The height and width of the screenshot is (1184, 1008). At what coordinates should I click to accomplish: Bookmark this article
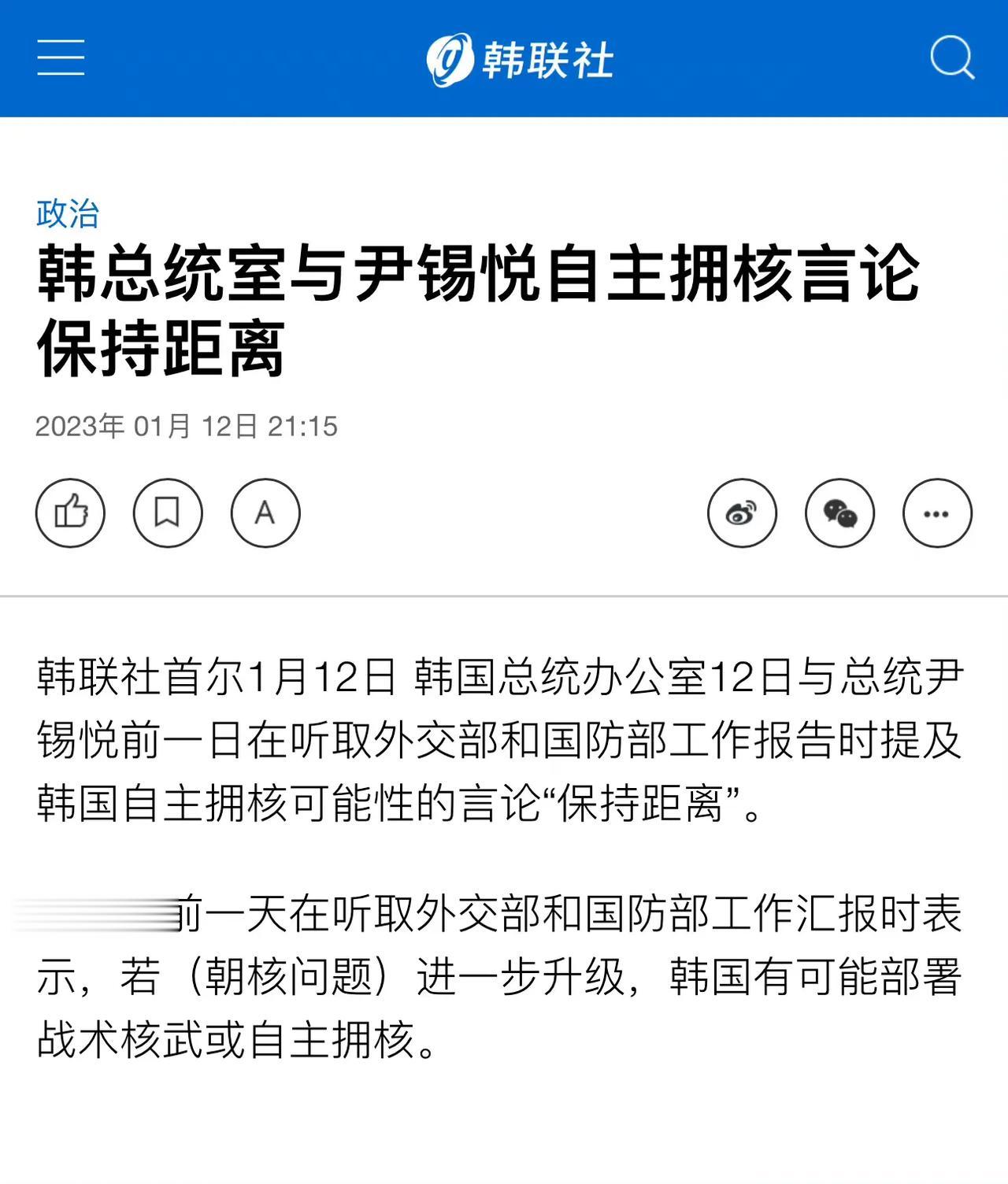[168, 513]
